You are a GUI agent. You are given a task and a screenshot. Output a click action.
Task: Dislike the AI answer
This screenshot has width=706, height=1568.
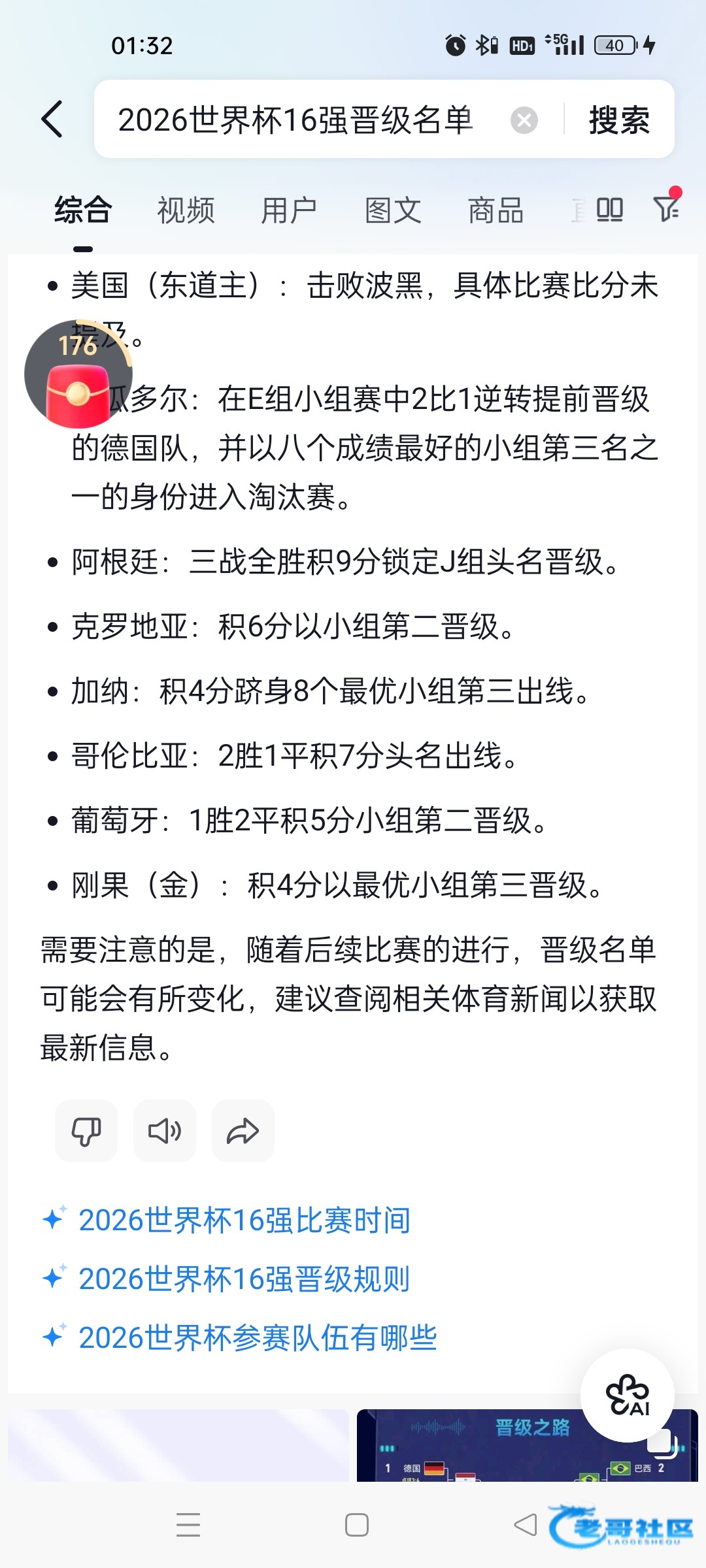[x=86, y=1131]
